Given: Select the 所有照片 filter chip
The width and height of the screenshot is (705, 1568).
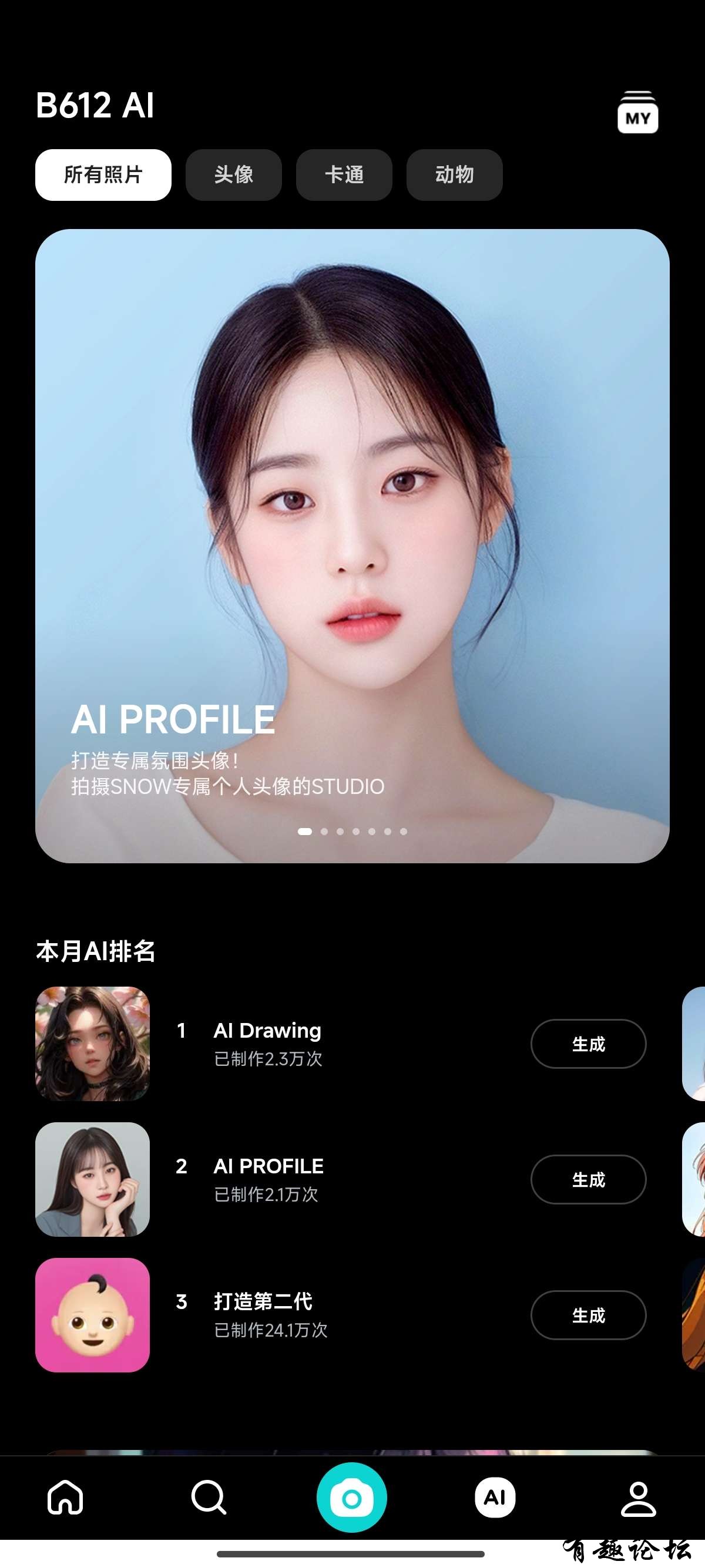Looking at the screenshot, I should (x=103, y=174).
